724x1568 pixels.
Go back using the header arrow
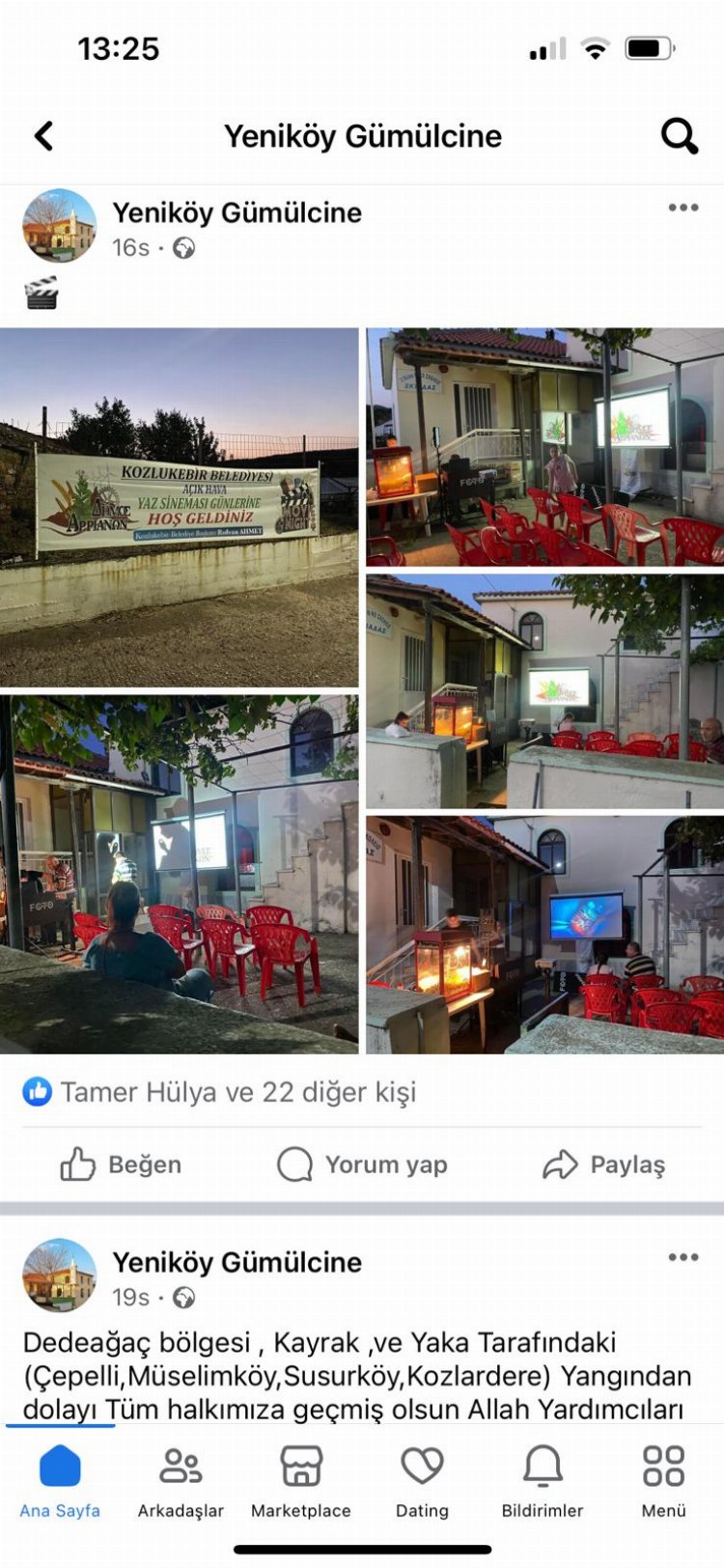point(43,136)
